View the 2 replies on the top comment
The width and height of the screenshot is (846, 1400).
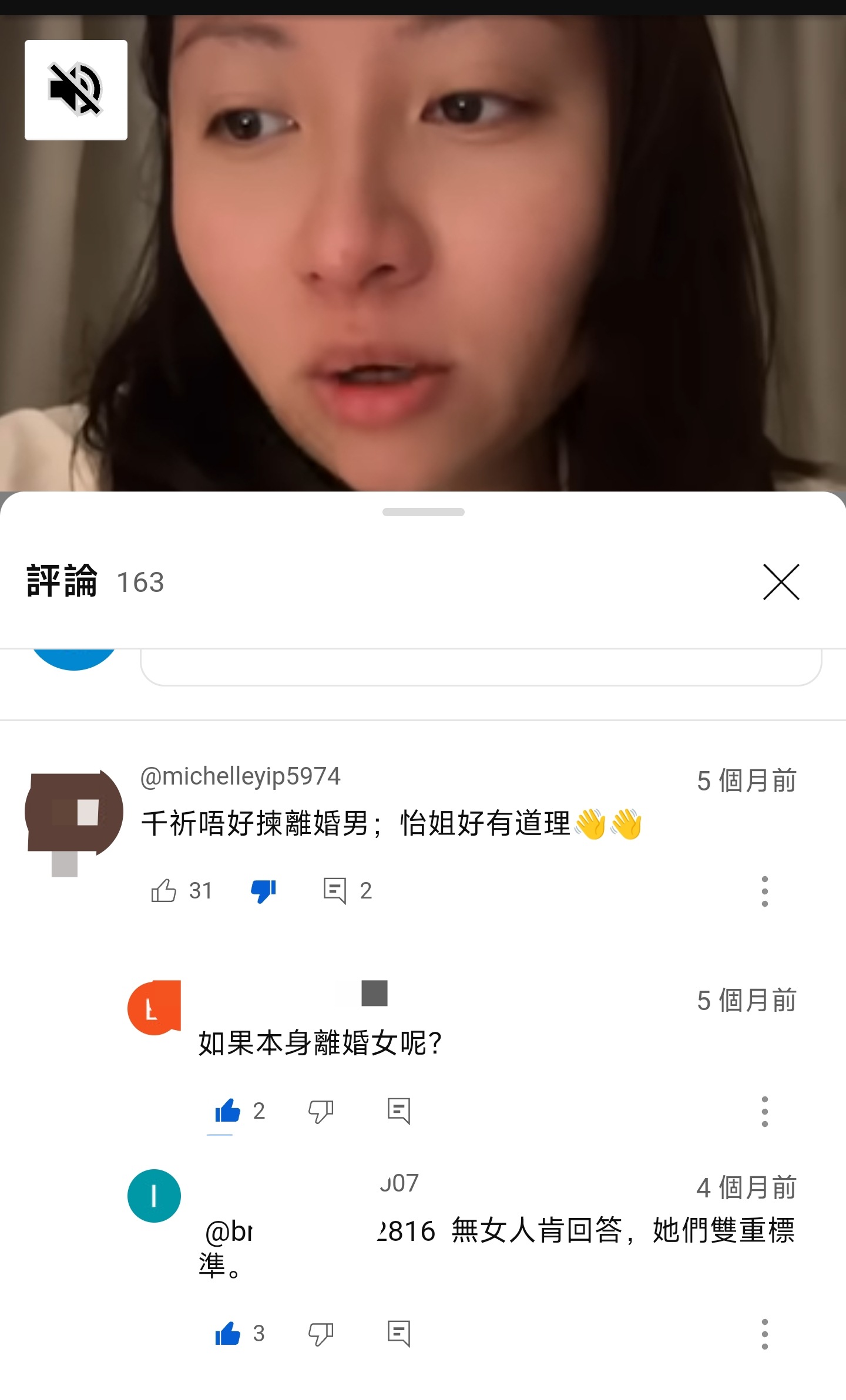[x=347, y=891]
